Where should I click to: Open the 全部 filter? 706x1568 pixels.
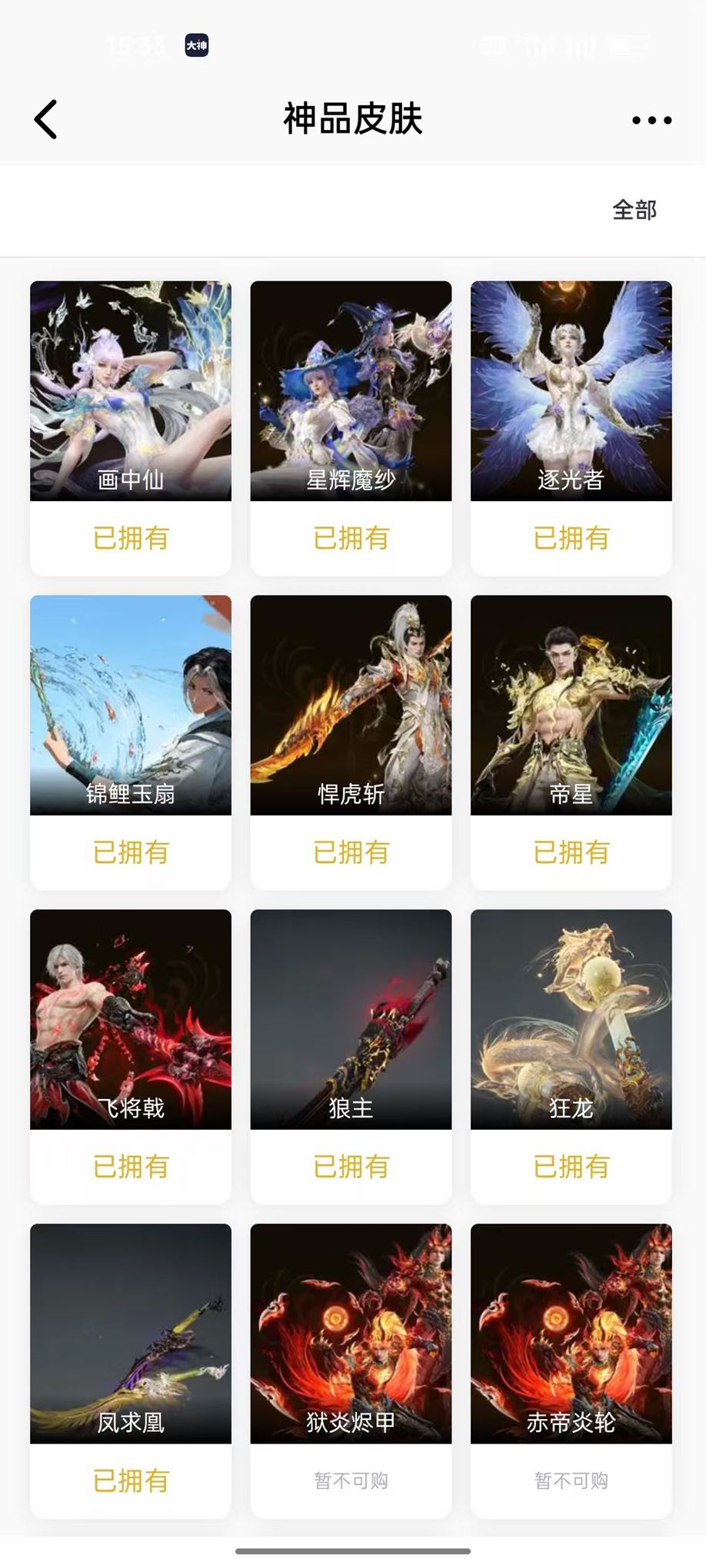634,210
